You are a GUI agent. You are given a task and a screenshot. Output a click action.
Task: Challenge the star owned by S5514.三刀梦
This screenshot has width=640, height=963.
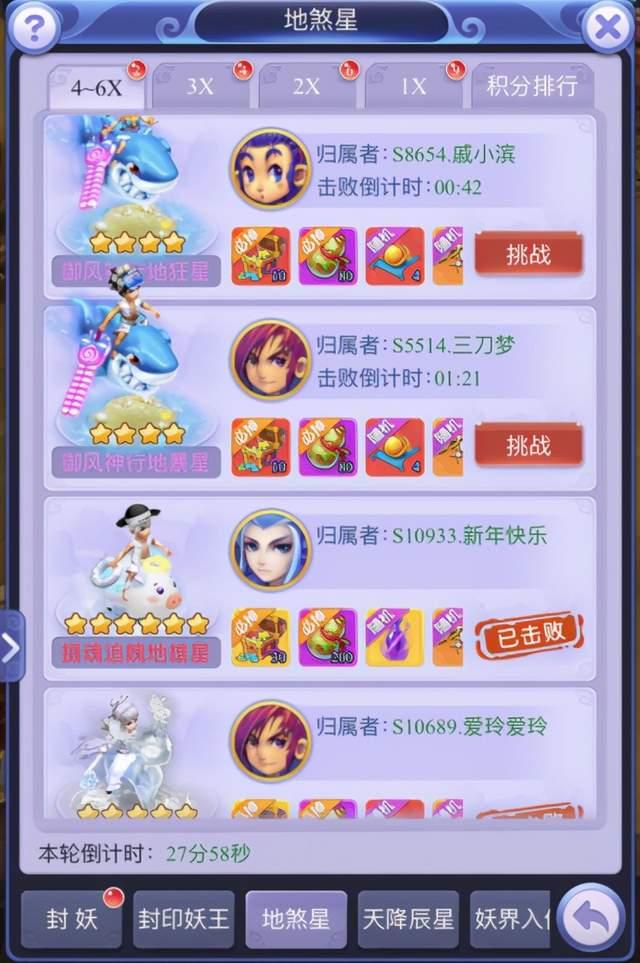point(529,445)
